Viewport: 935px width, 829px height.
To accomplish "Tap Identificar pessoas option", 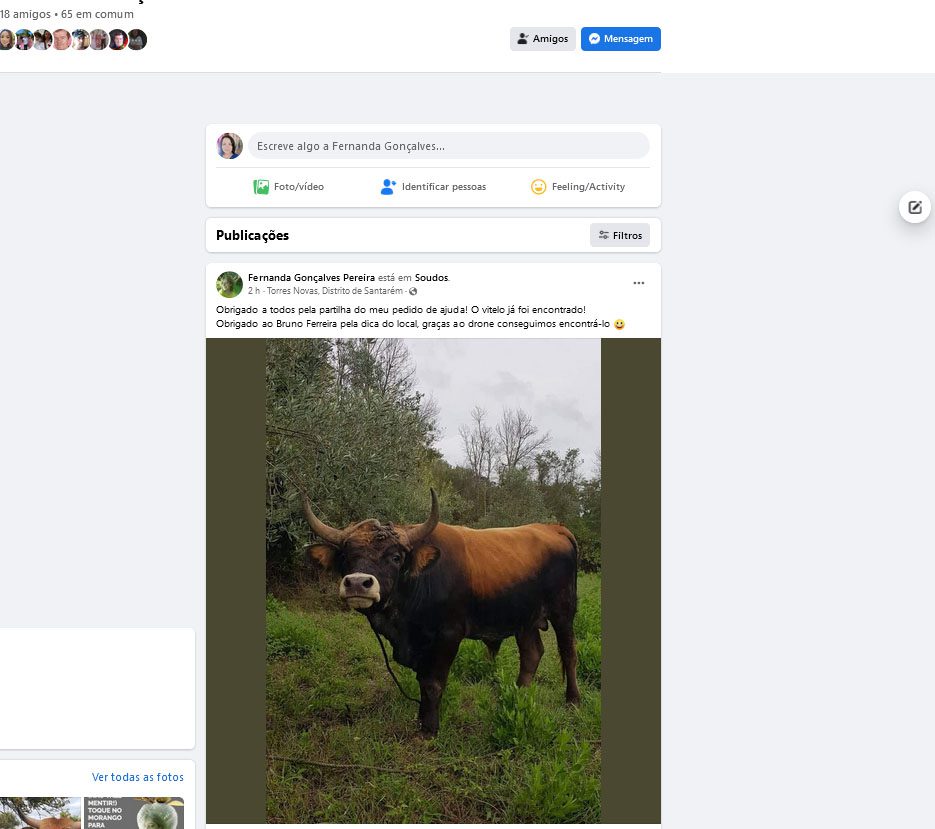I will point(433,187).
